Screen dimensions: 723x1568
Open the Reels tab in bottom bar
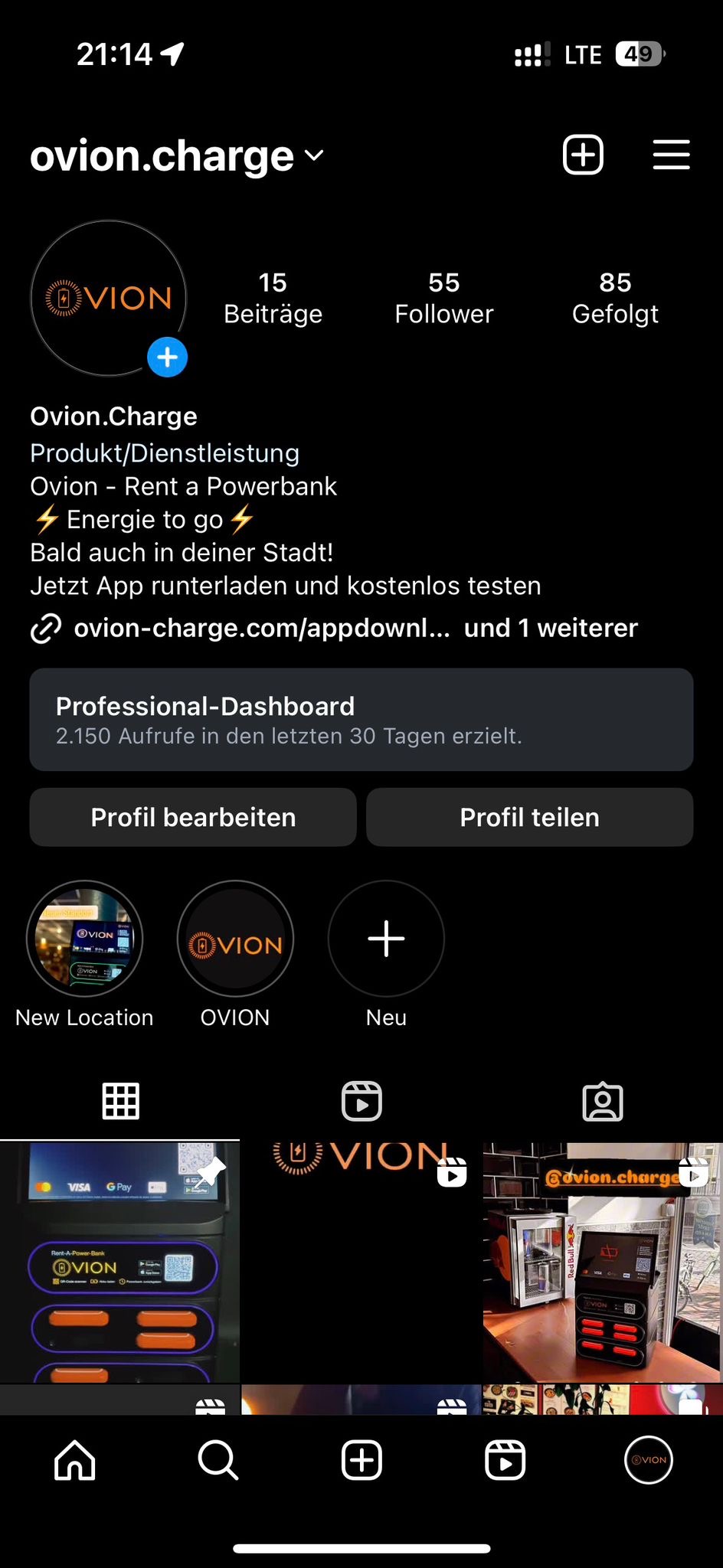click(x=505, y=1460)
